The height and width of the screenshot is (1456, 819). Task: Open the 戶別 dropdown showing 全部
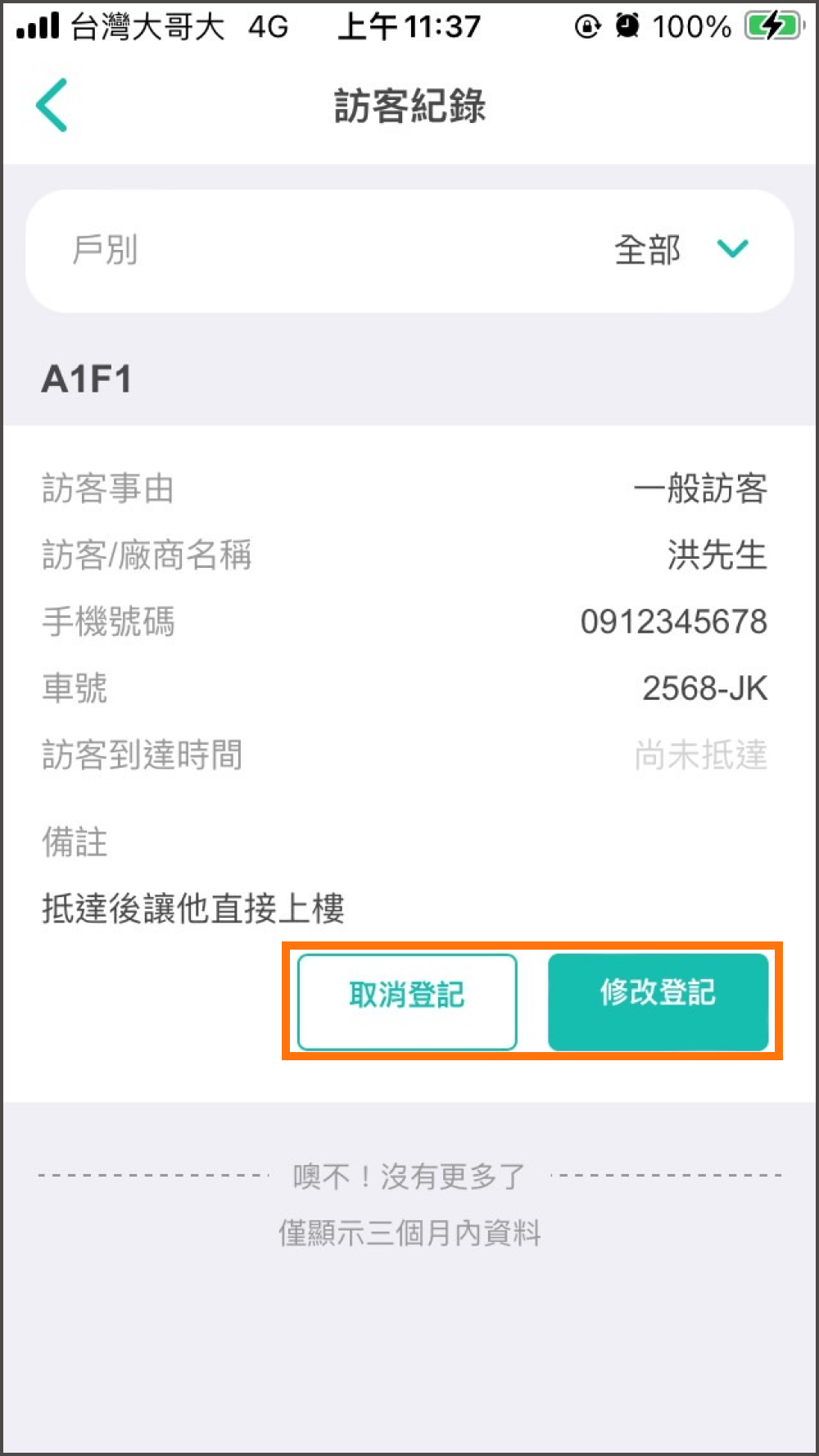click(x=409, y=251)
